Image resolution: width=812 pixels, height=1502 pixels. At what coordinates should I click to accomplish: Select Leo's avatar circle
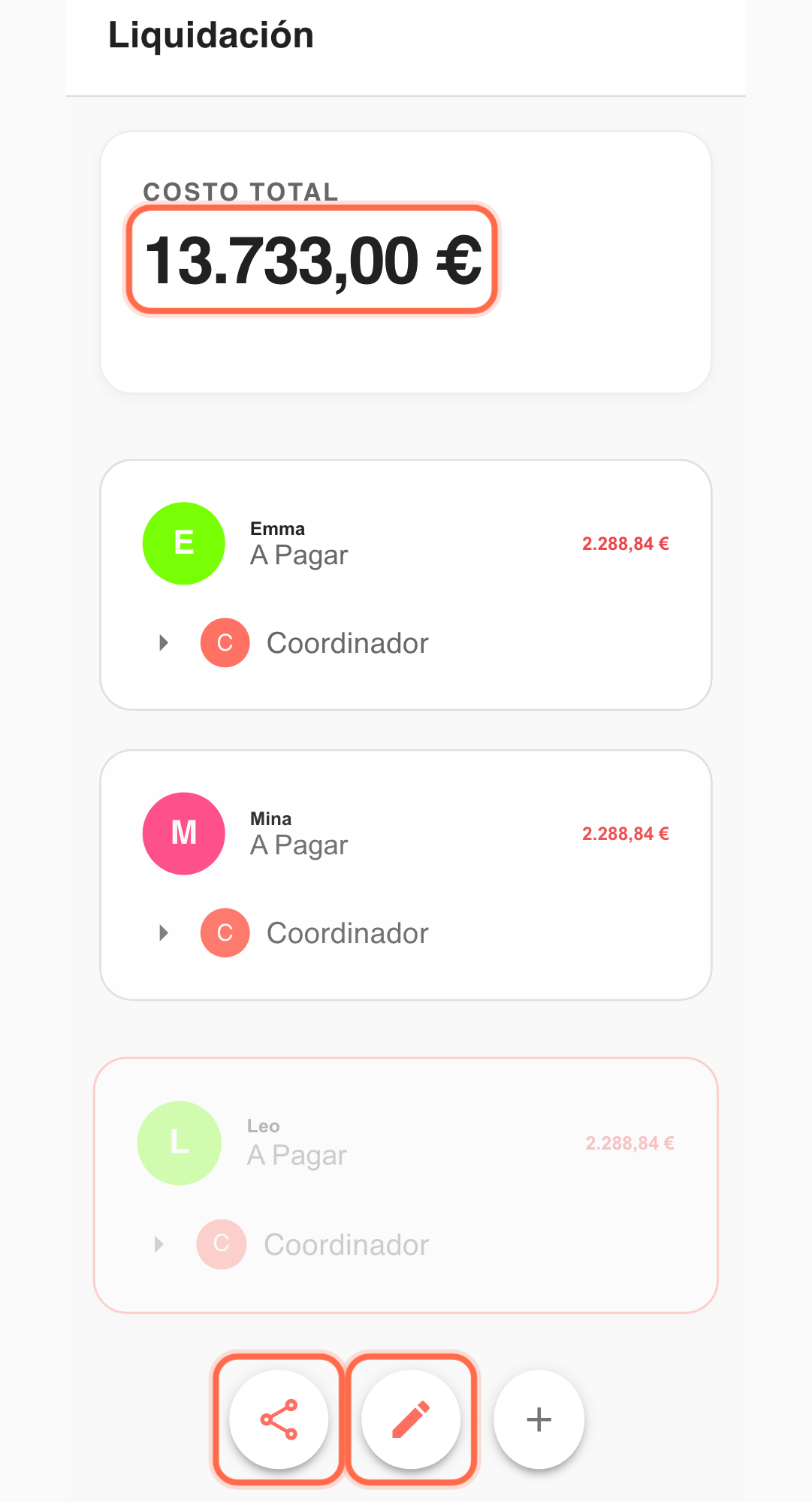point(179,1143)
